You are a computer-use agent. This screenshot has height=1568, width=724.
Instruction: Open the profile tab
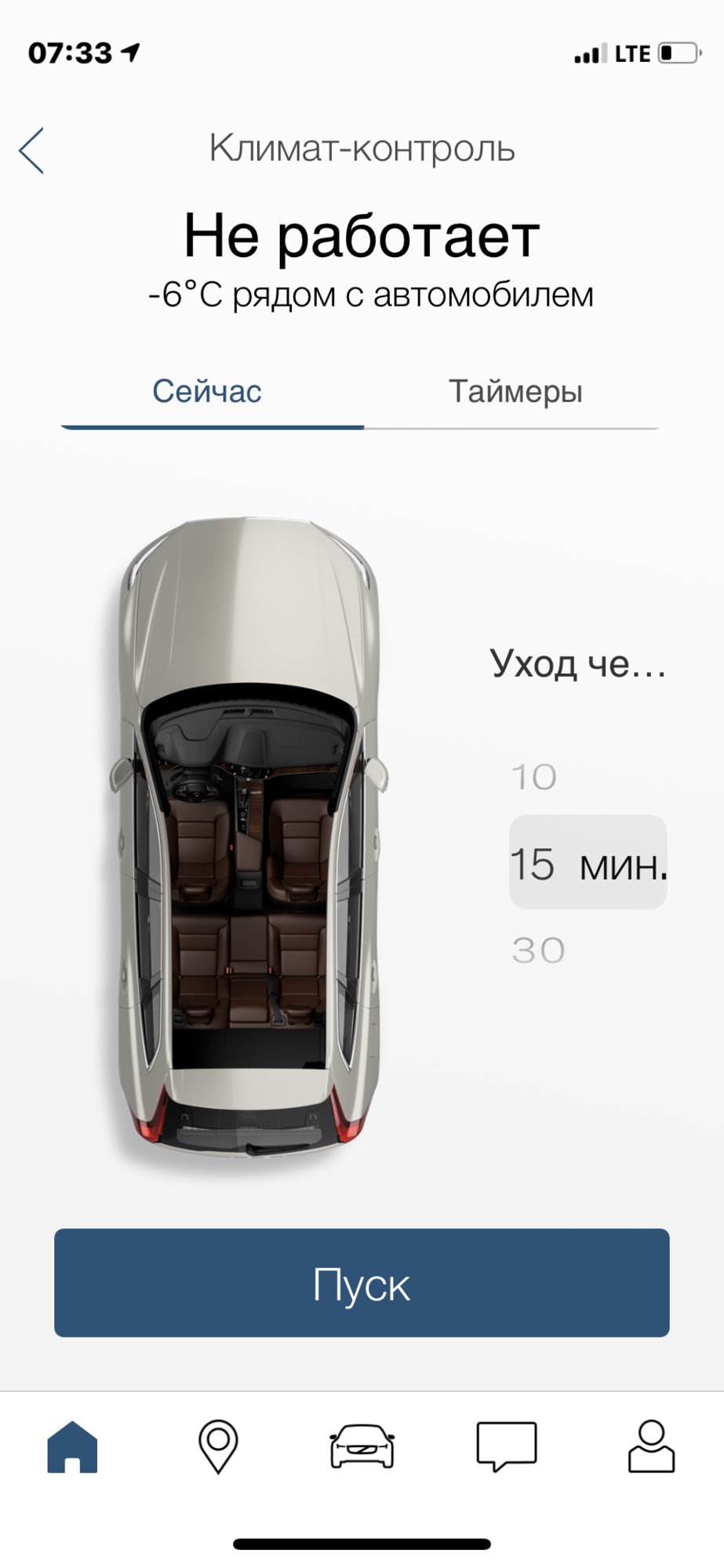click(x=651, y=1446)
